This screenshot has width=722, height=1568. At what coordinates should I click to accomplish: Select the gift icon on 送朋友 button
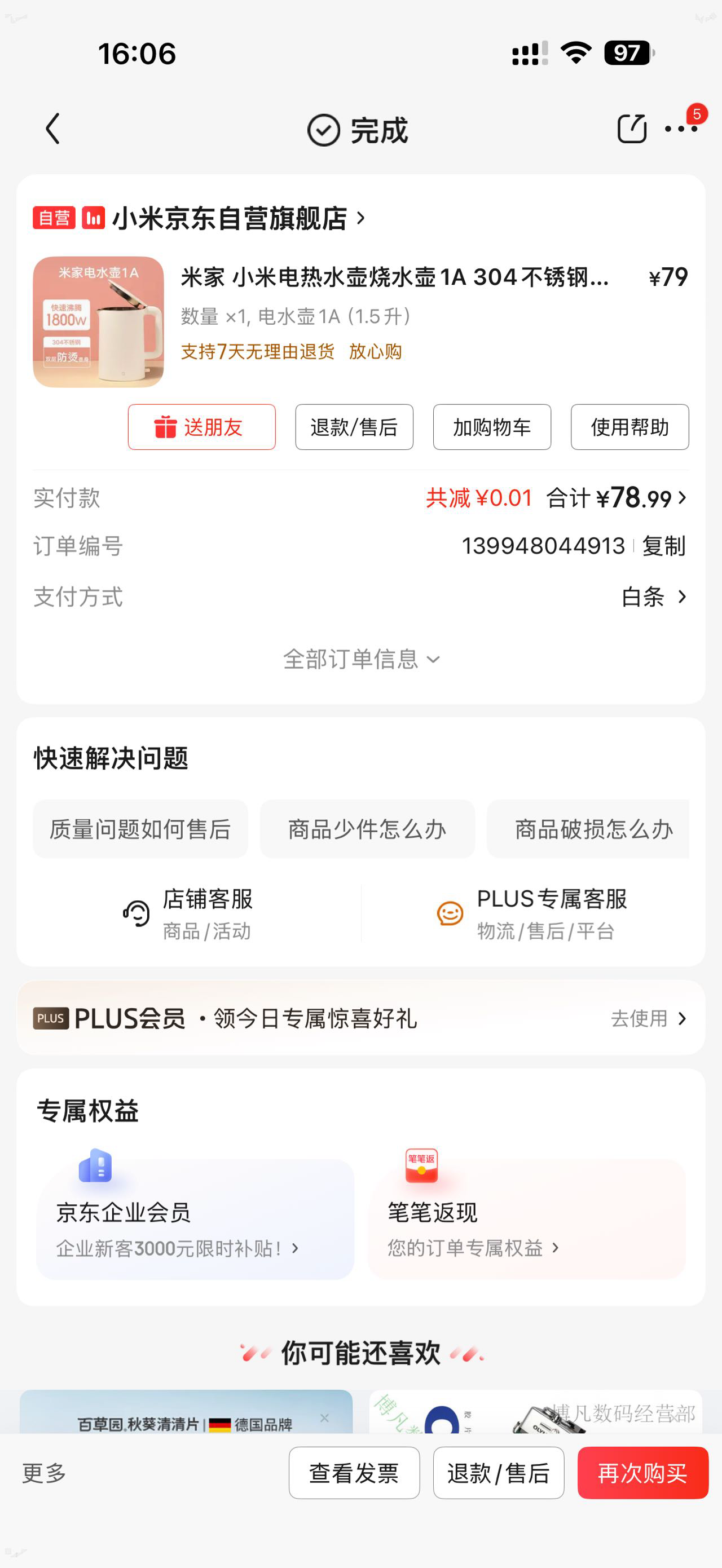click(x=166, y=427)
